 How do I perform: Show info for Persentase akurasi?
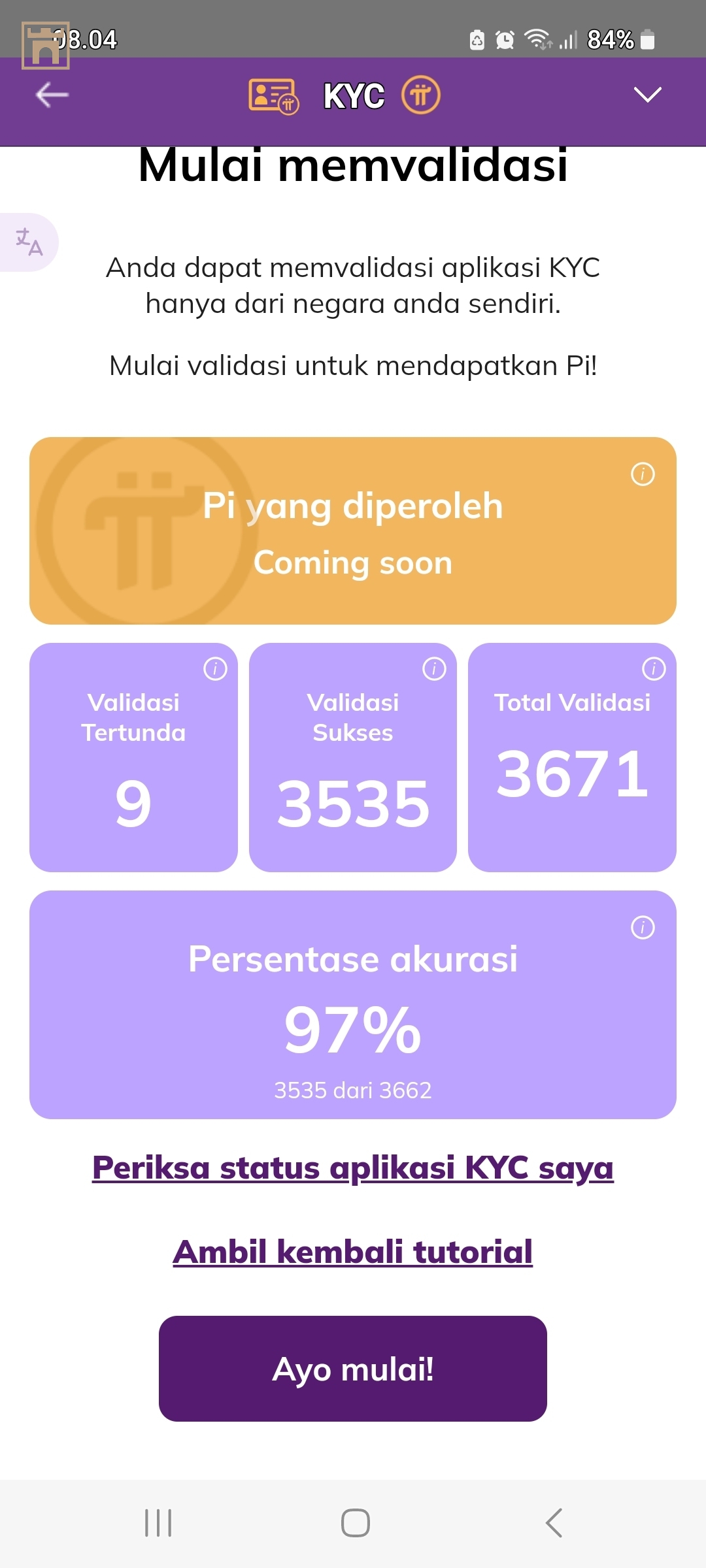tap(643, 927)
